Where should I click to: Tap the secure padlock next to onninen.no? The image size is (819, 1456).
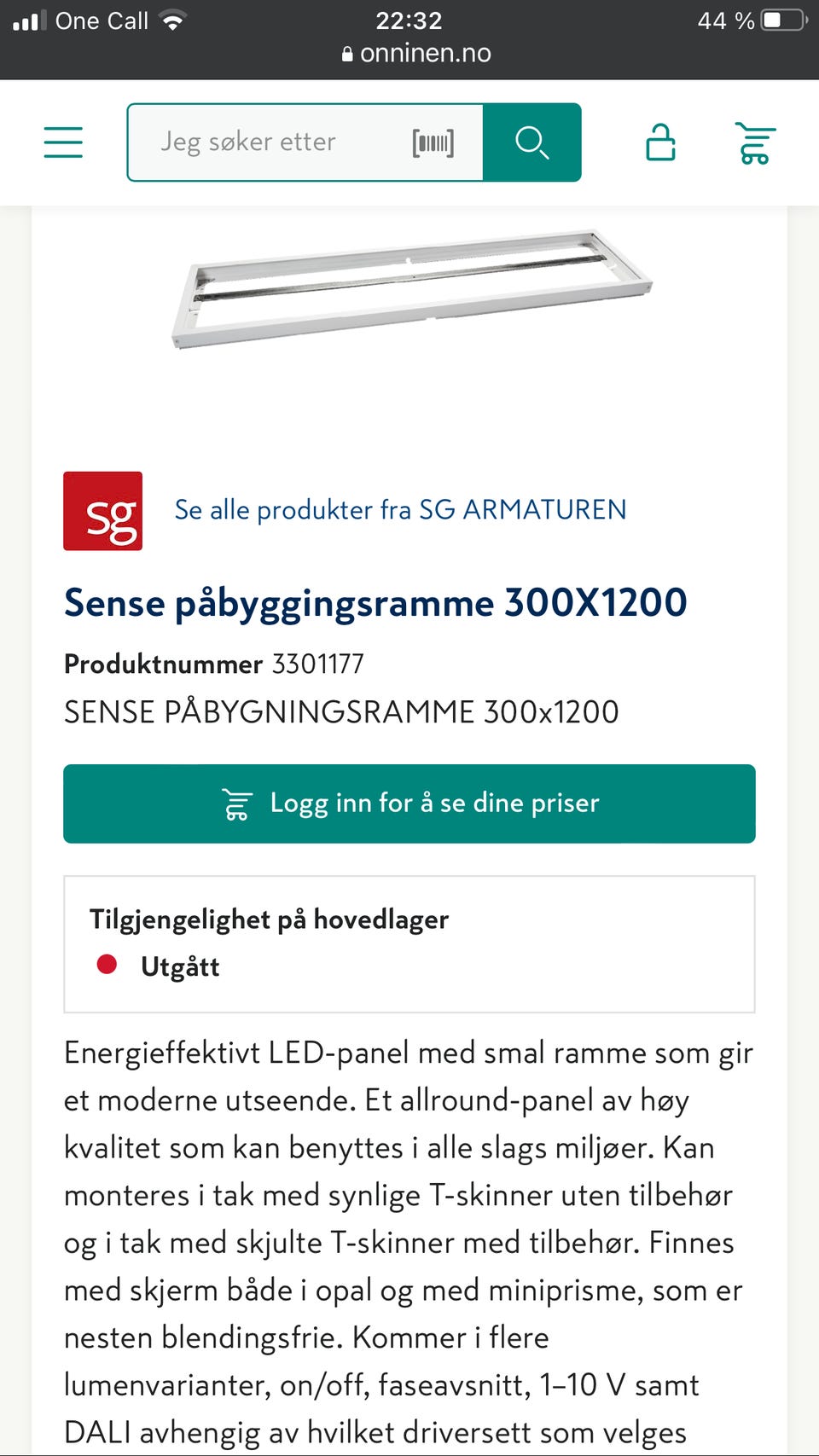(x=346, y=53)
